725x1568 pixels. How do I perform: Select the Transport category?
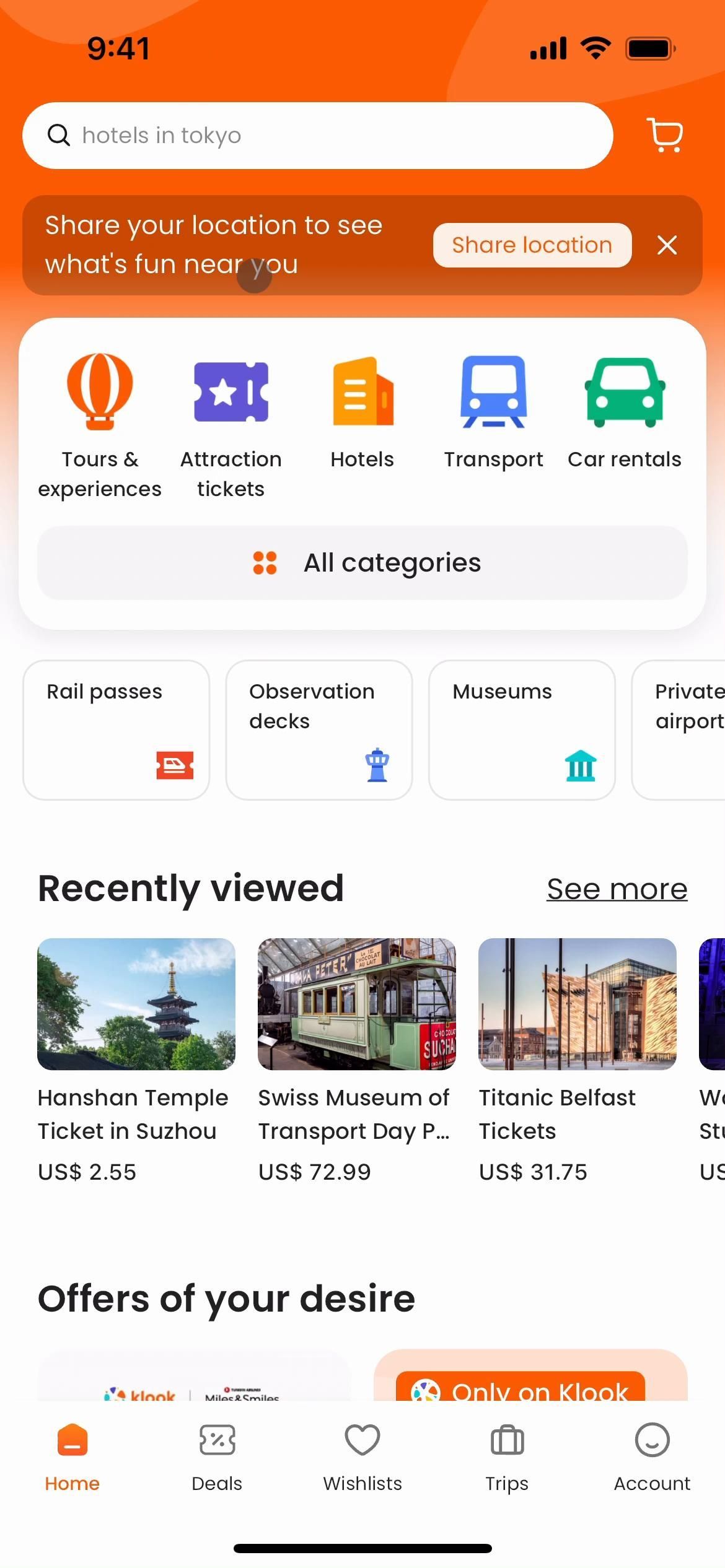click(x=493, y=410)
